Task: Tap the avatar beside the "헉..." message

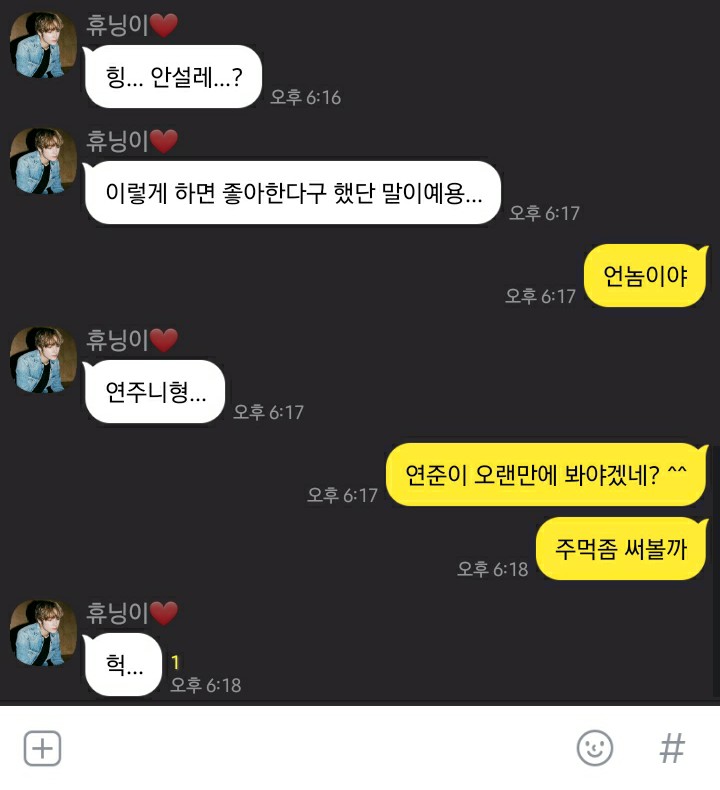Action: pyautogui.click(x=43, y=633)
